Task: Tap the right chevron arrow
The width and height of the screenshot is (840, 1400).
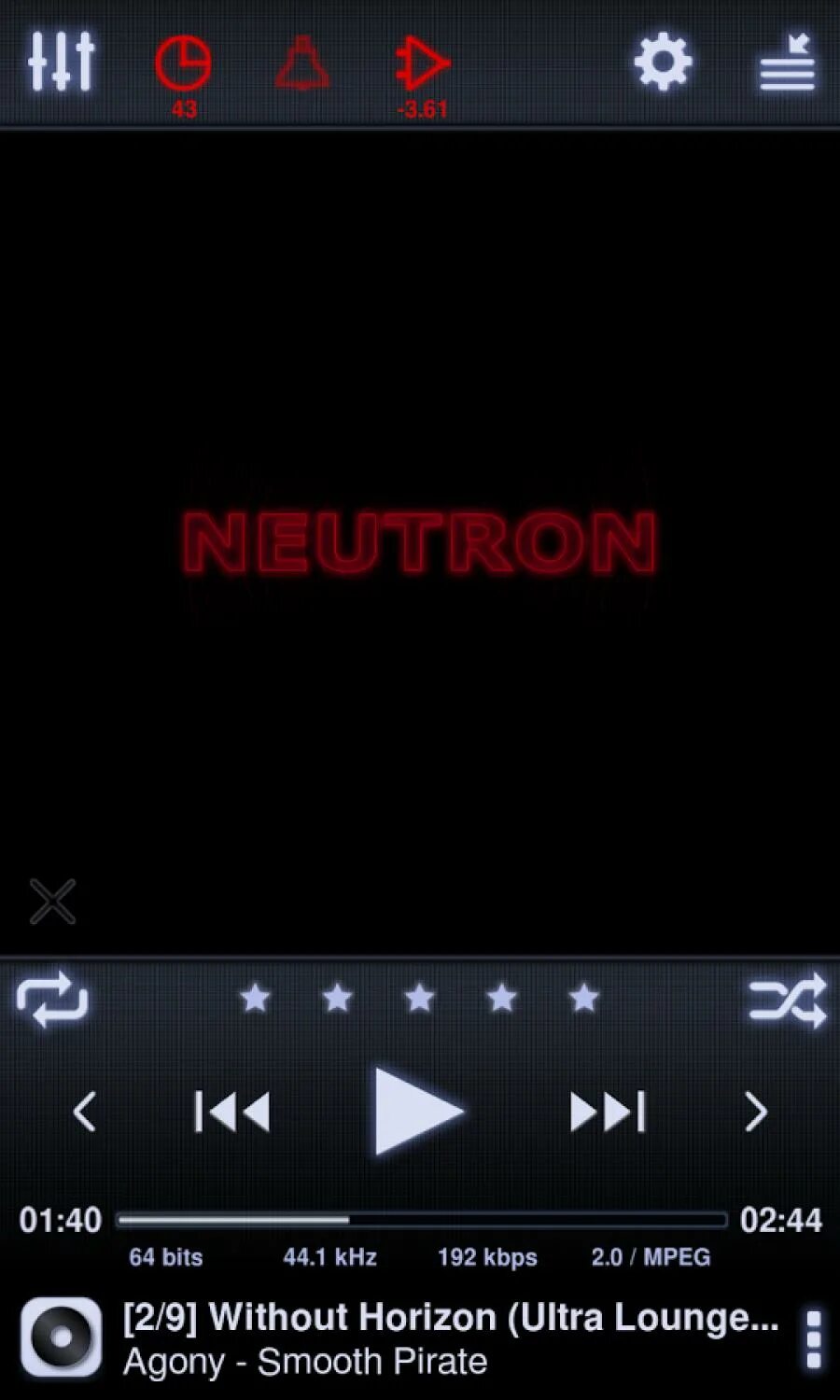Action: pos(755,1112)
